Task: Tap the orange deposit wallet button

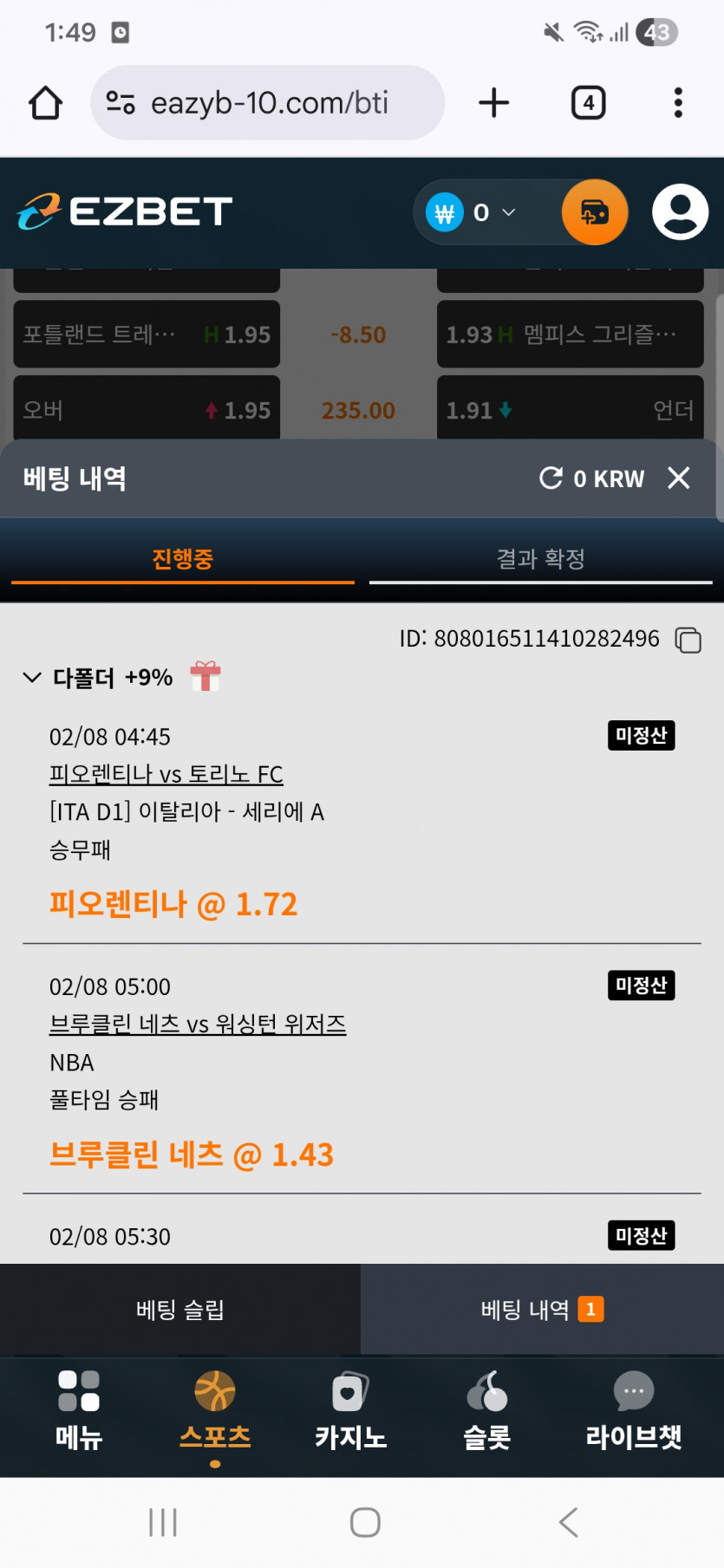Action: pyautogui.click(x=595, y=212)
